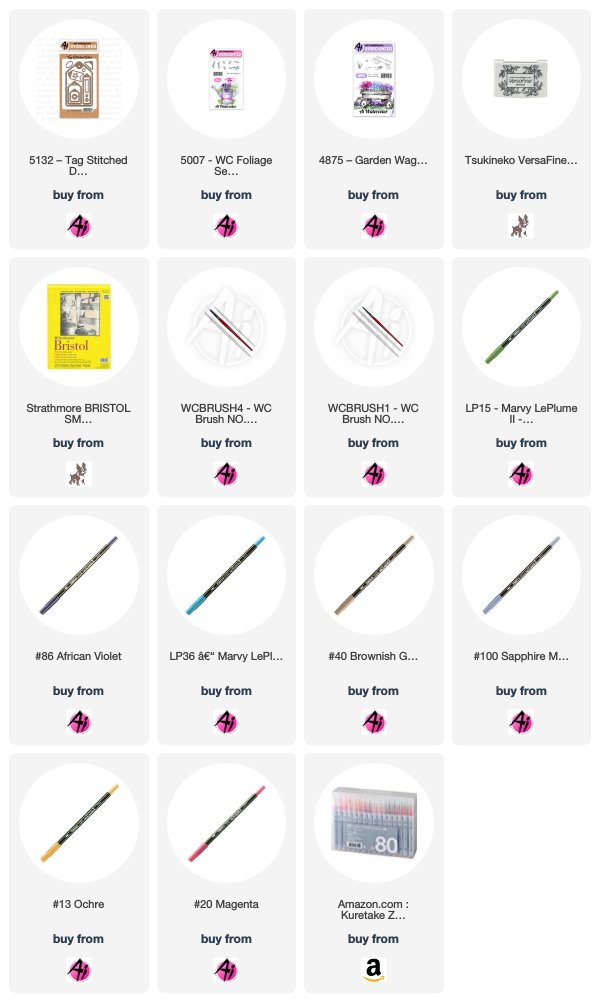Tap the store icon under Strathmore Bristol
The width and height of the screenshot is (600, 1008).
point(78,474)
